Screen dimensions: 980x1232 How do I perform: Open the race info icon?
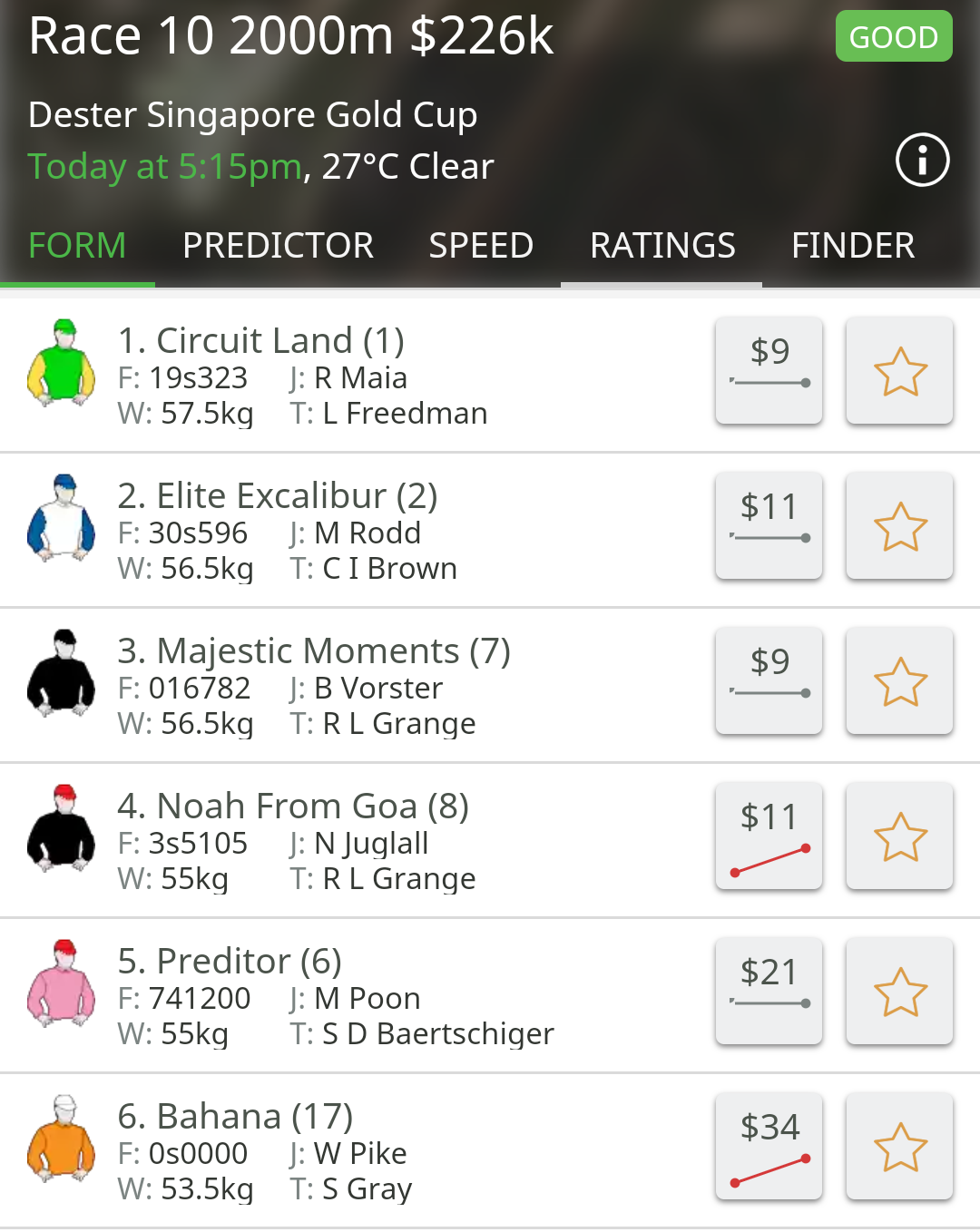[922, 161]
